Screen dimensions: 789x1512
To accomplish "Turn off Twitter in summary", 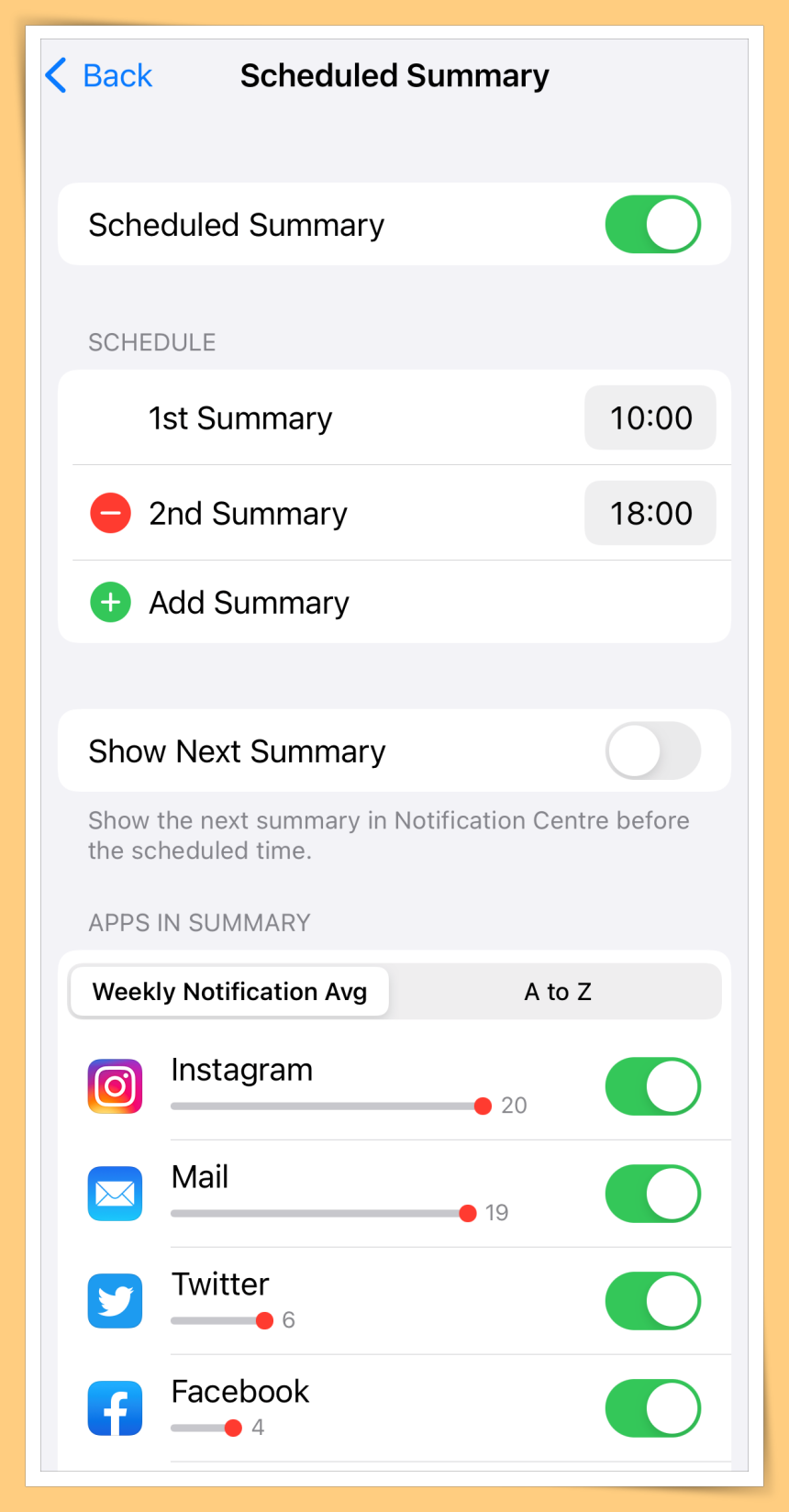I will pos(652,1301).
